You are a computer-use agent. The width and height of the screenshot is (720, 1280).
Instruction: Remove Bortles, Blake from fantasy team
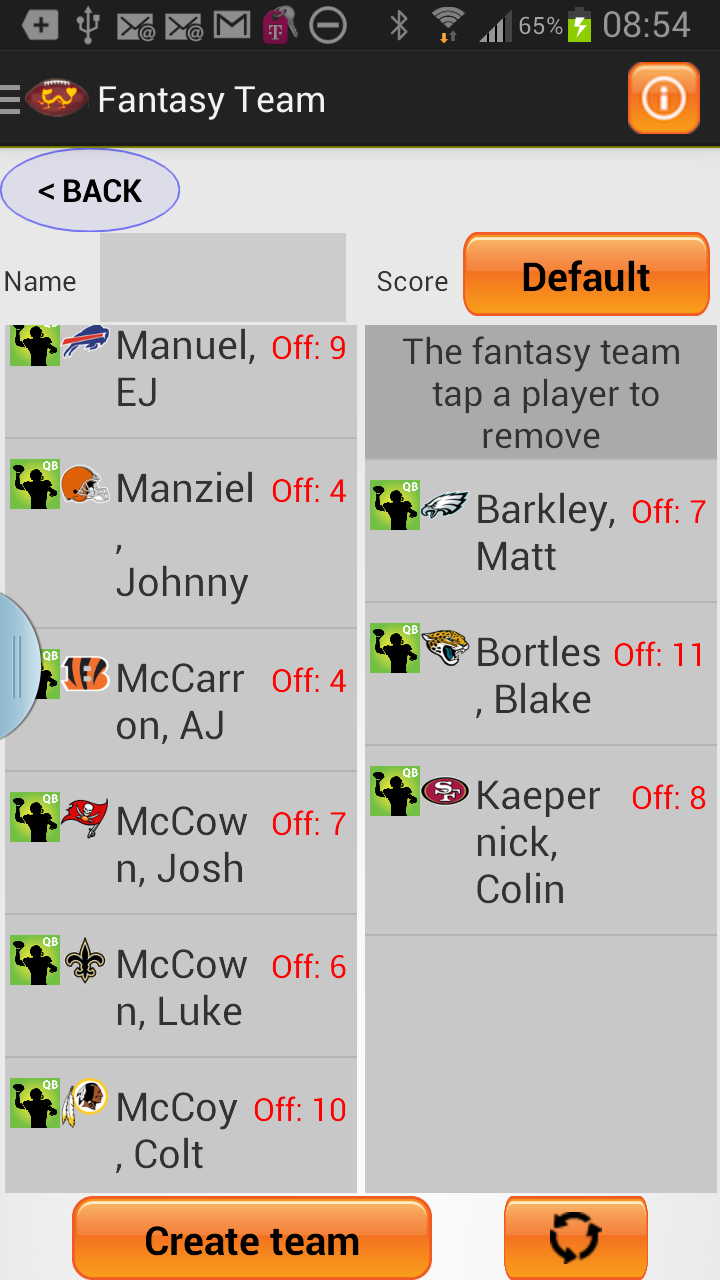pyautogui.click(x=540, y=674)
